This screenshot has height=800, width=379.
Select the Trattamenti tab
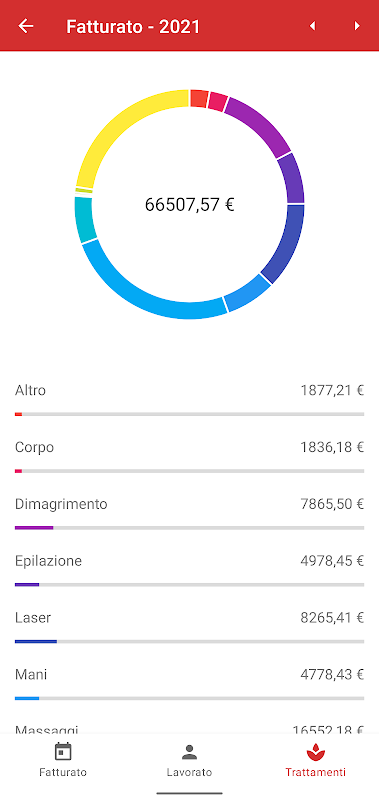pos(316,760)
